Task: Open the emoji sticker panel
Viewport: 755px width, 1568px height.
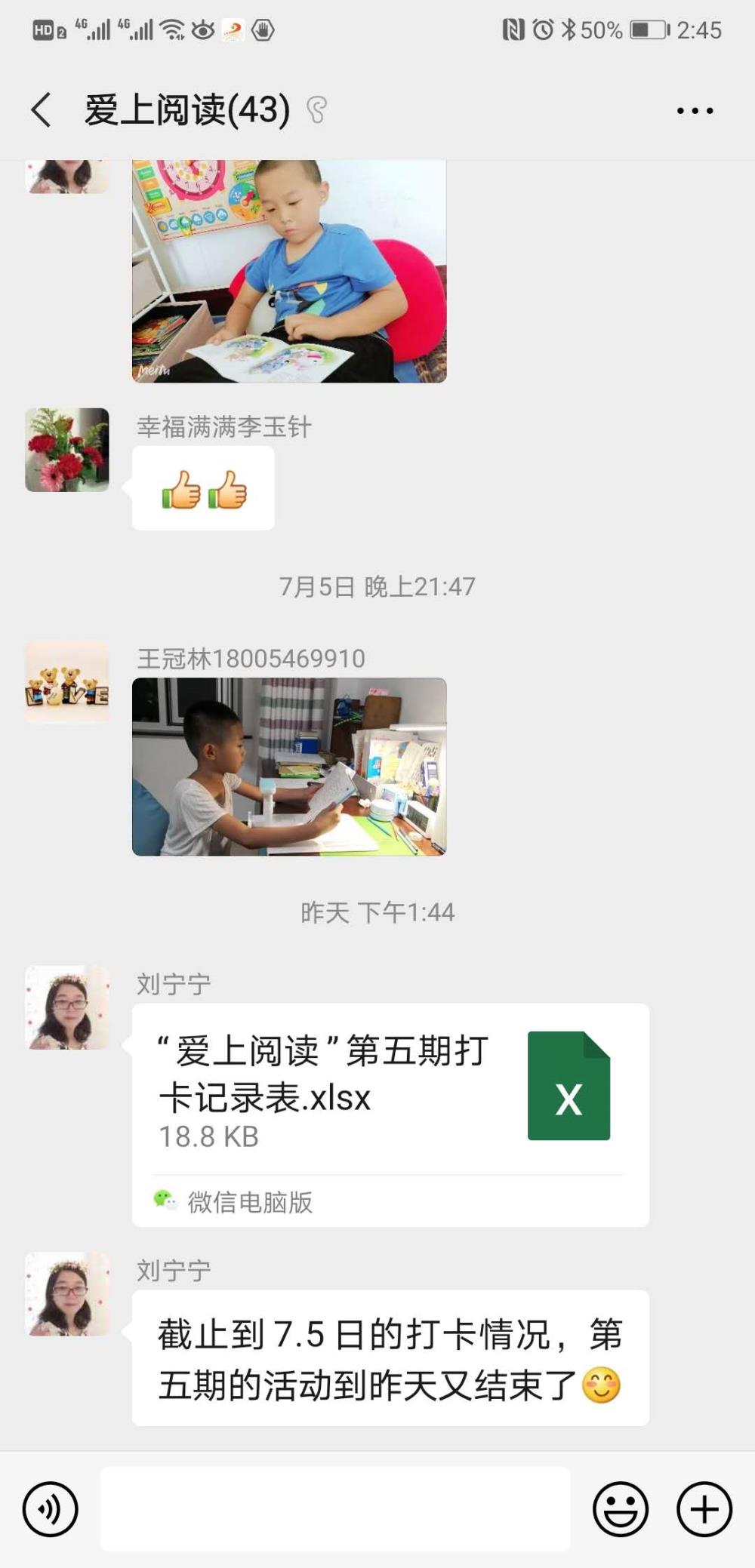Action: (x=621, y=1509)
